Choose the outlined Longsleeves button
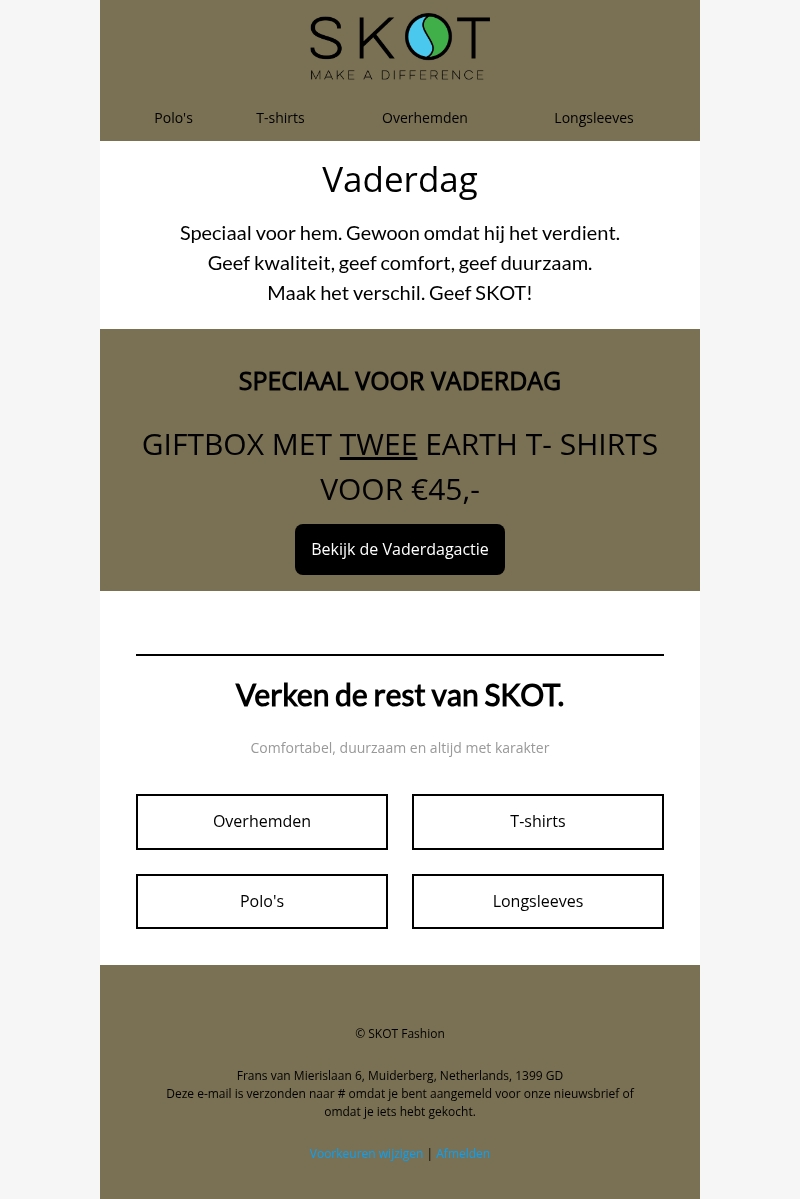800x1199 pixels. (538, 901)
